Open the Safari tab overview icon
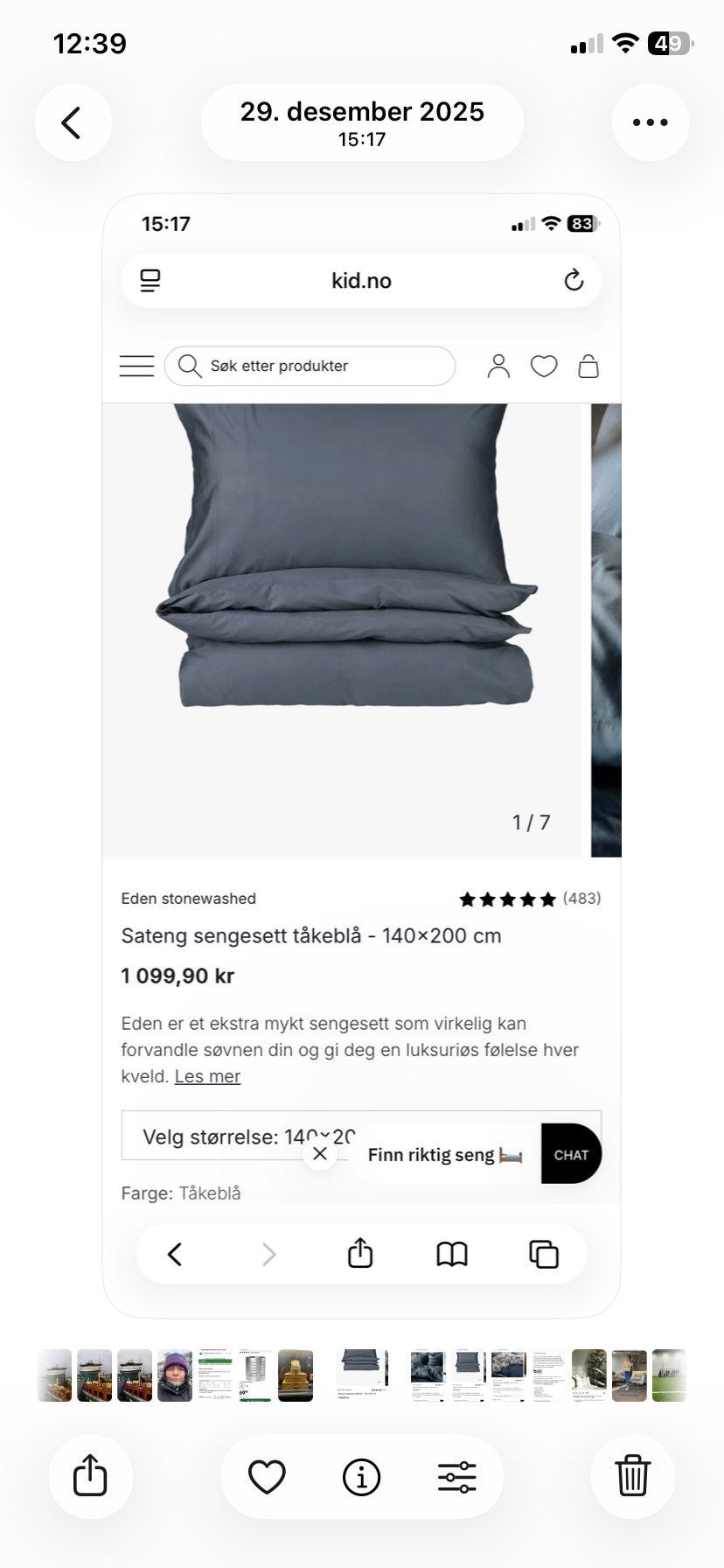Image resolution: width=724 pixels, height=1568 pixels. tap(544, 1254)
